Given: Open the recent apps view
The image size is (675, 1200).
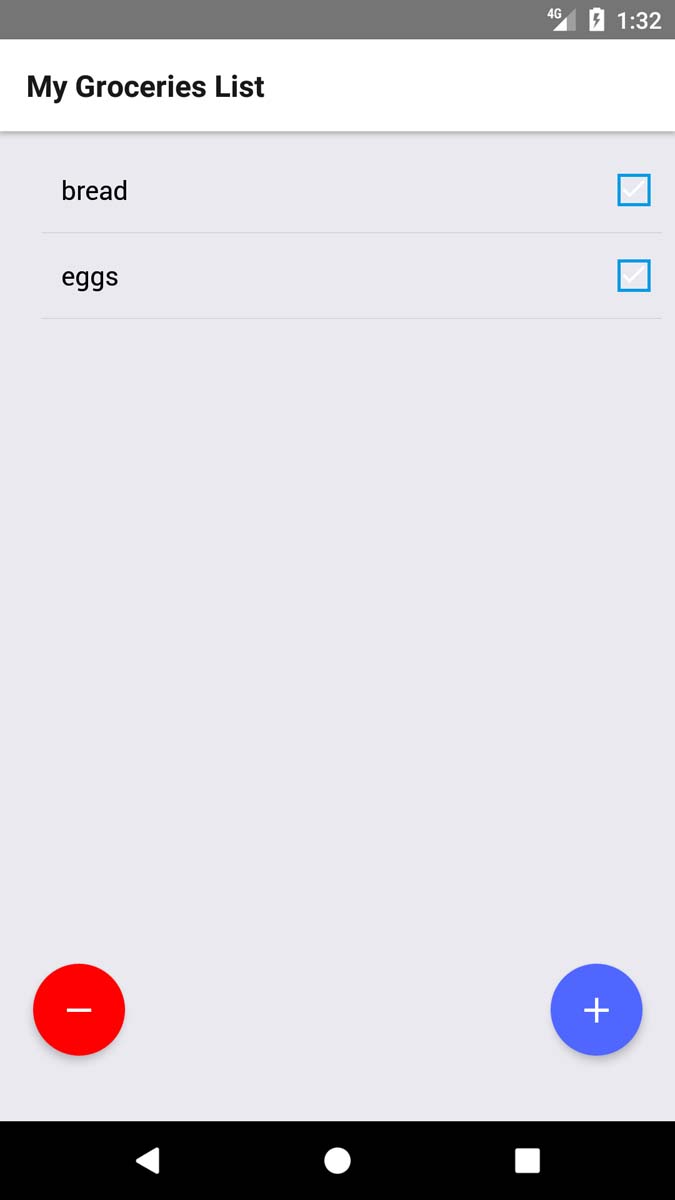Looking at the screenshot, I should tap(527, 1160).
